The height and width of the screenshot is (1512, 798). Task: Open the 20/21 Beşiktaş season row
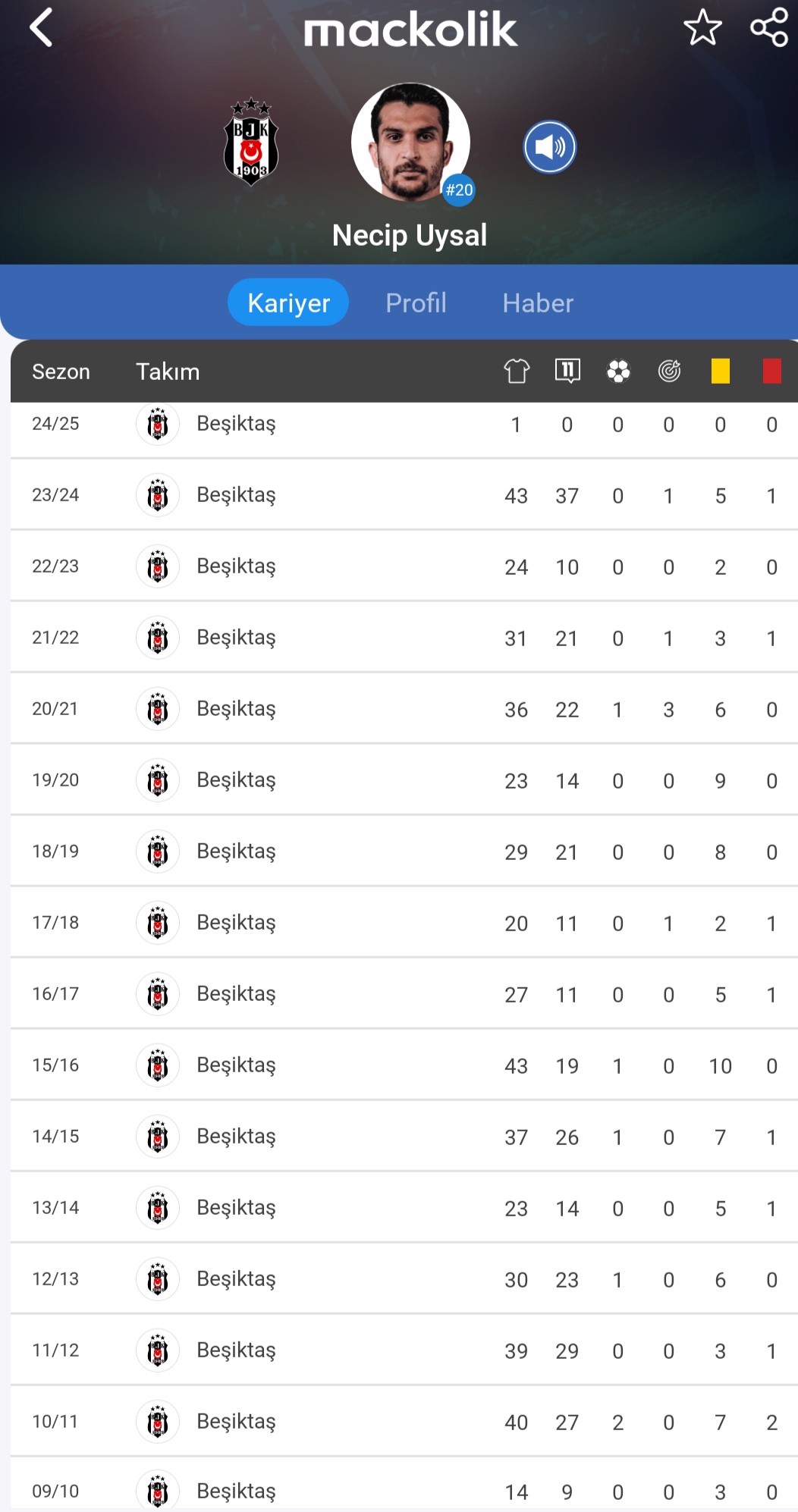404,708
